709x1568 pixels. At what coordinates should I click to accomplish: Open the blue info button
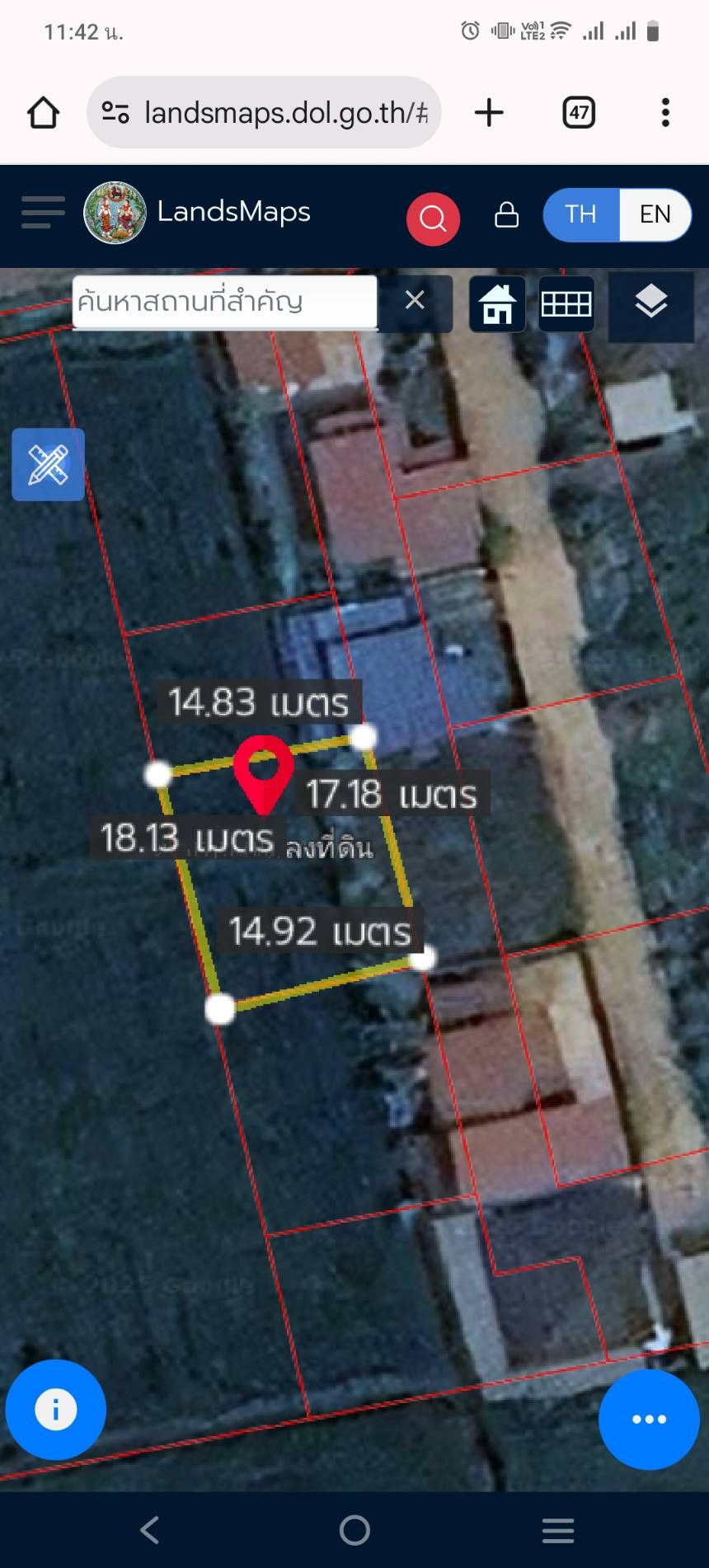(56, 1410)
